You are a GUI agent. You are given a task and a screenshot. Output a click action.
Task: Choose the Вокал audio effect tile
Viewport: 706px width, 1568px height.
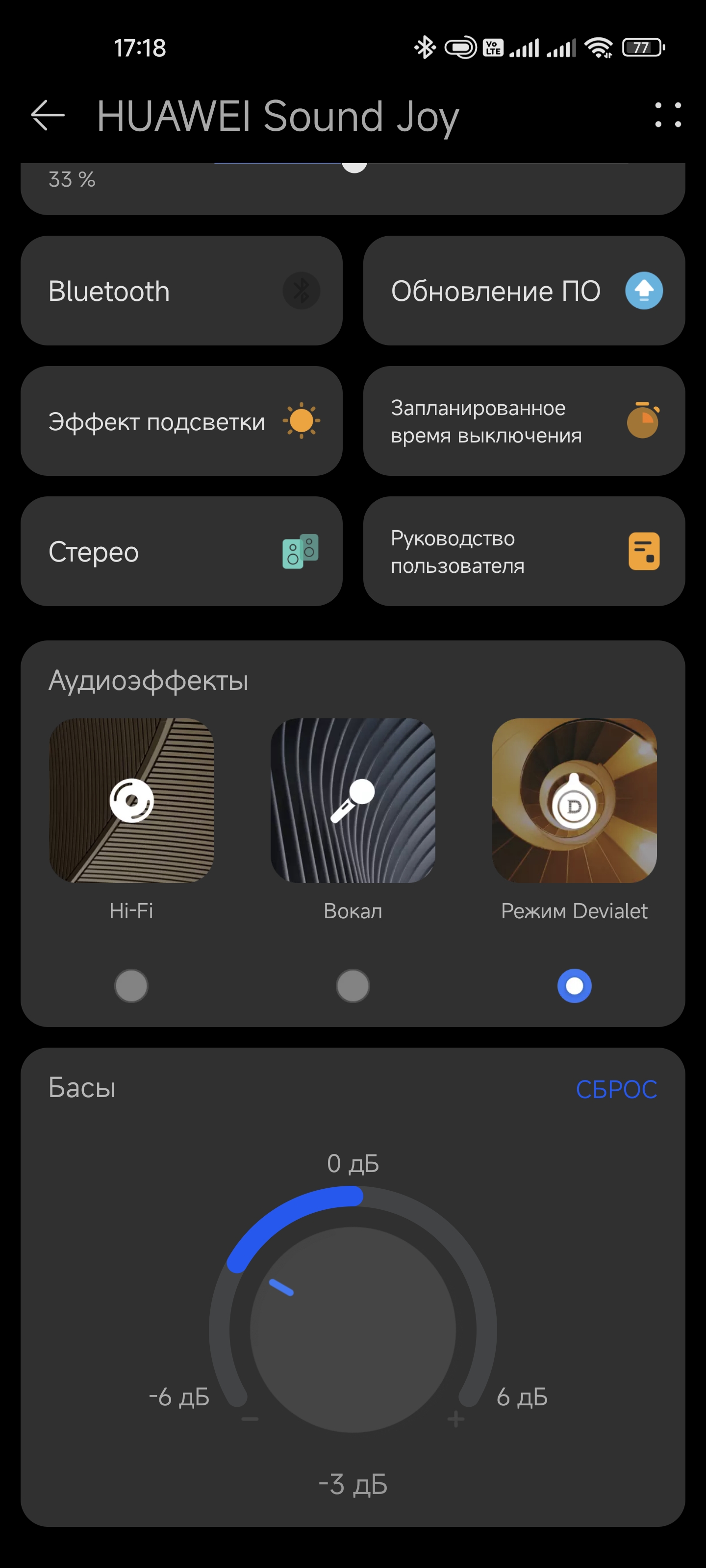pos(353,801)
